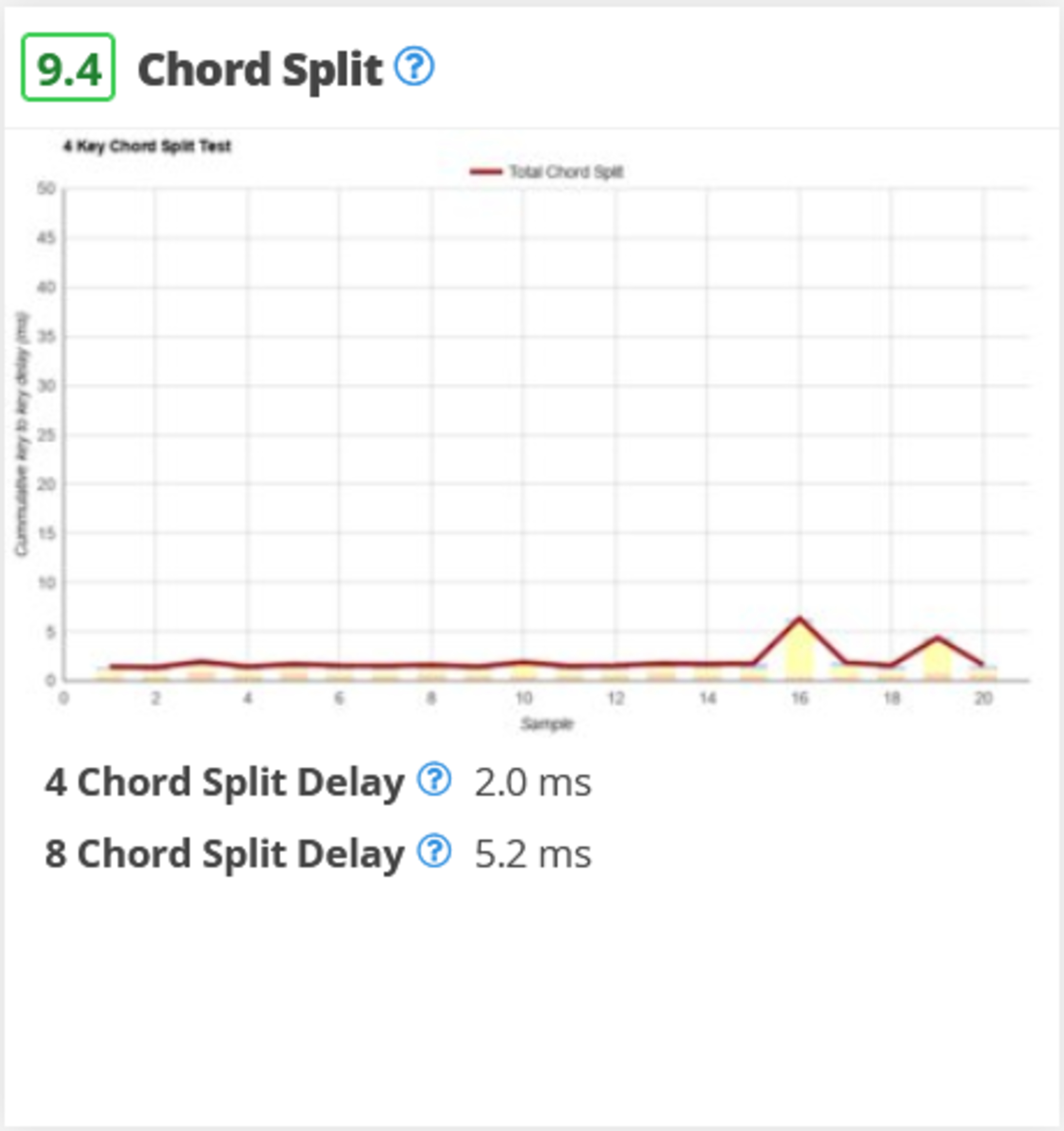
Task: Open the help icon beside Chord Split heading
Action: (414, 66)
